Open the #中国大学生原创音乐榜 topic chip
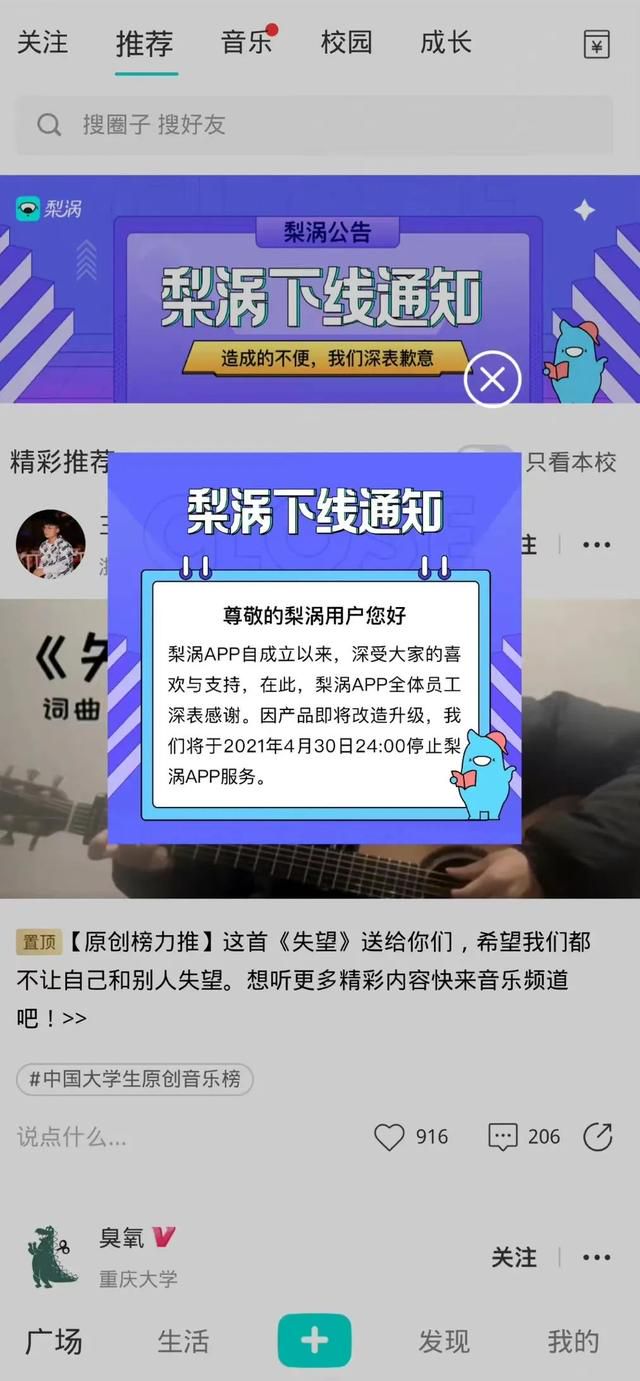The width and height of the screenshot is (640, 1381). point(135,1079)
